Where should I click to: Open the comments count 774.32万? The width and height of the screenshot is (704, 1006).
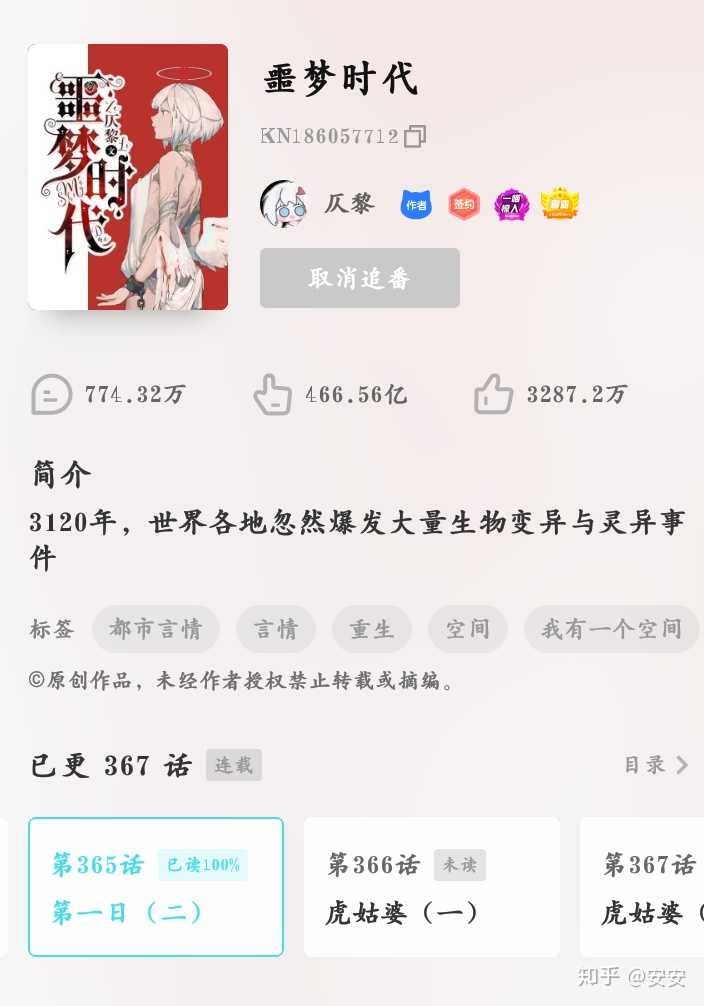click(x=108, y=394)
